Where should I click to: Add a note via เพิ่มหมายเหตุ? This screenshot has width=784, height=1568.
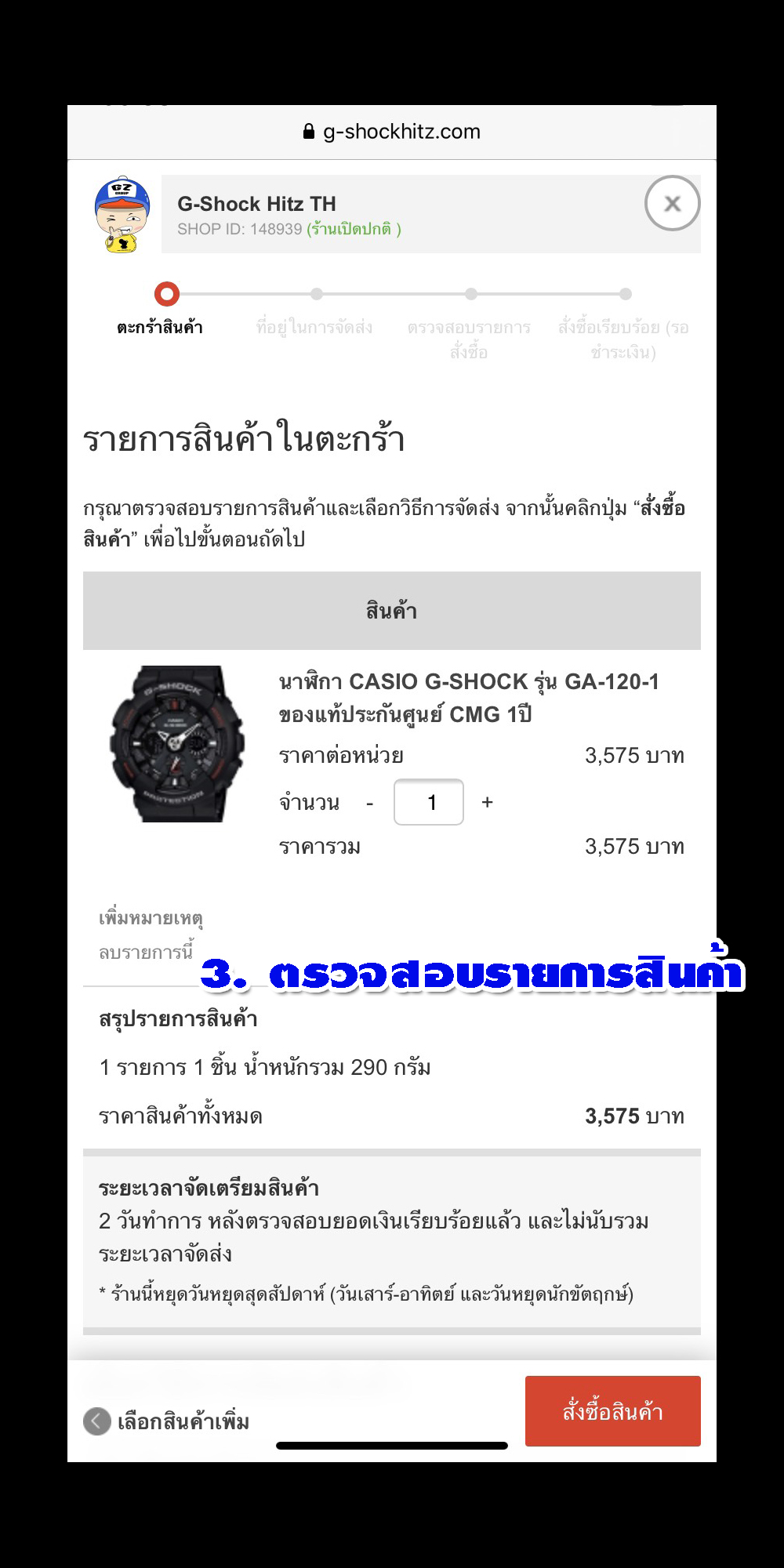(151, 918)
